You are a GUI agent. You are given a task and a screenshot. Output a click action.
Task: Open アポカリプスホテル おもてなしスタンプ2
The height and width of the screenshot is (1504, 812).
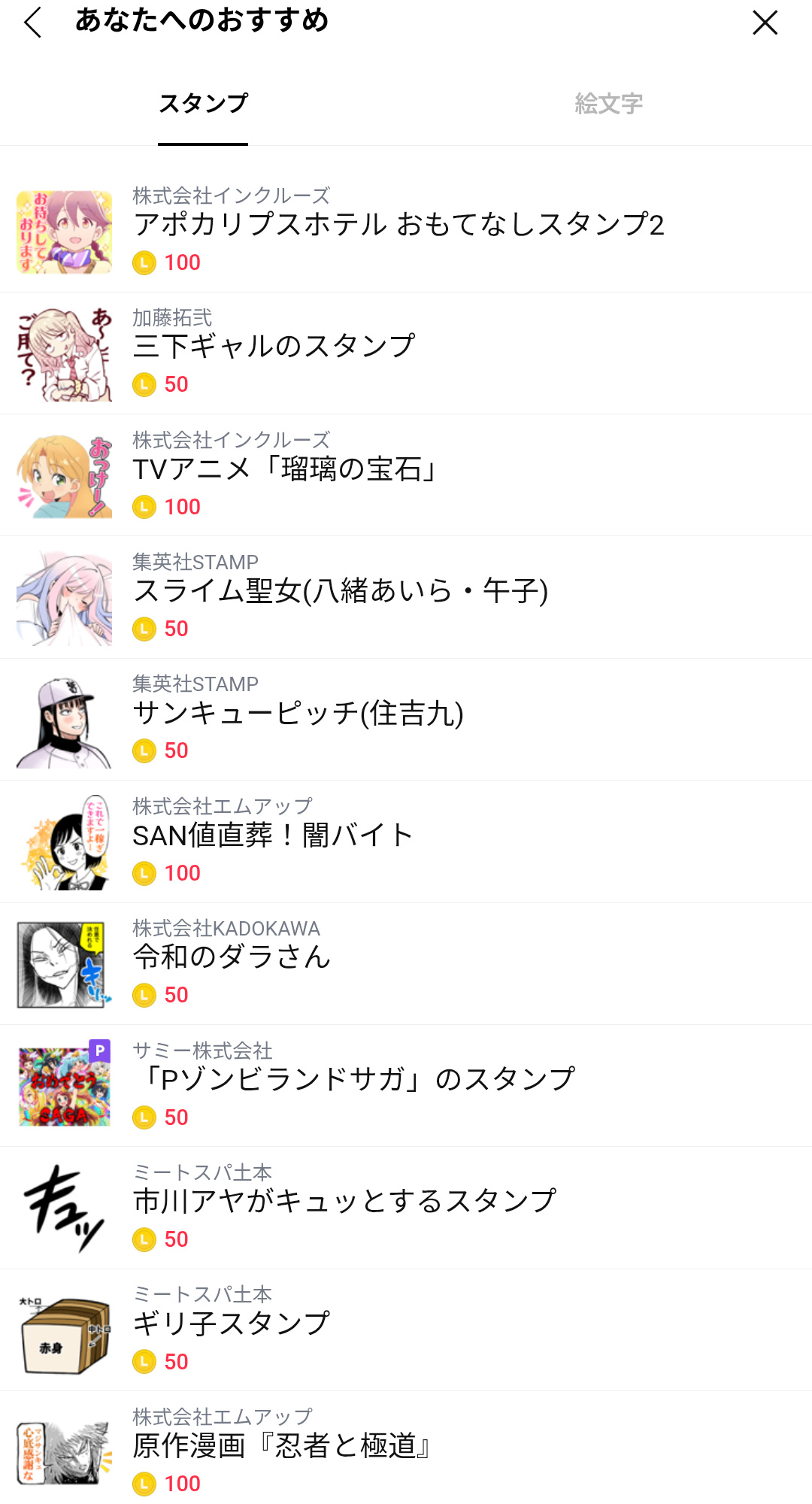398,225
